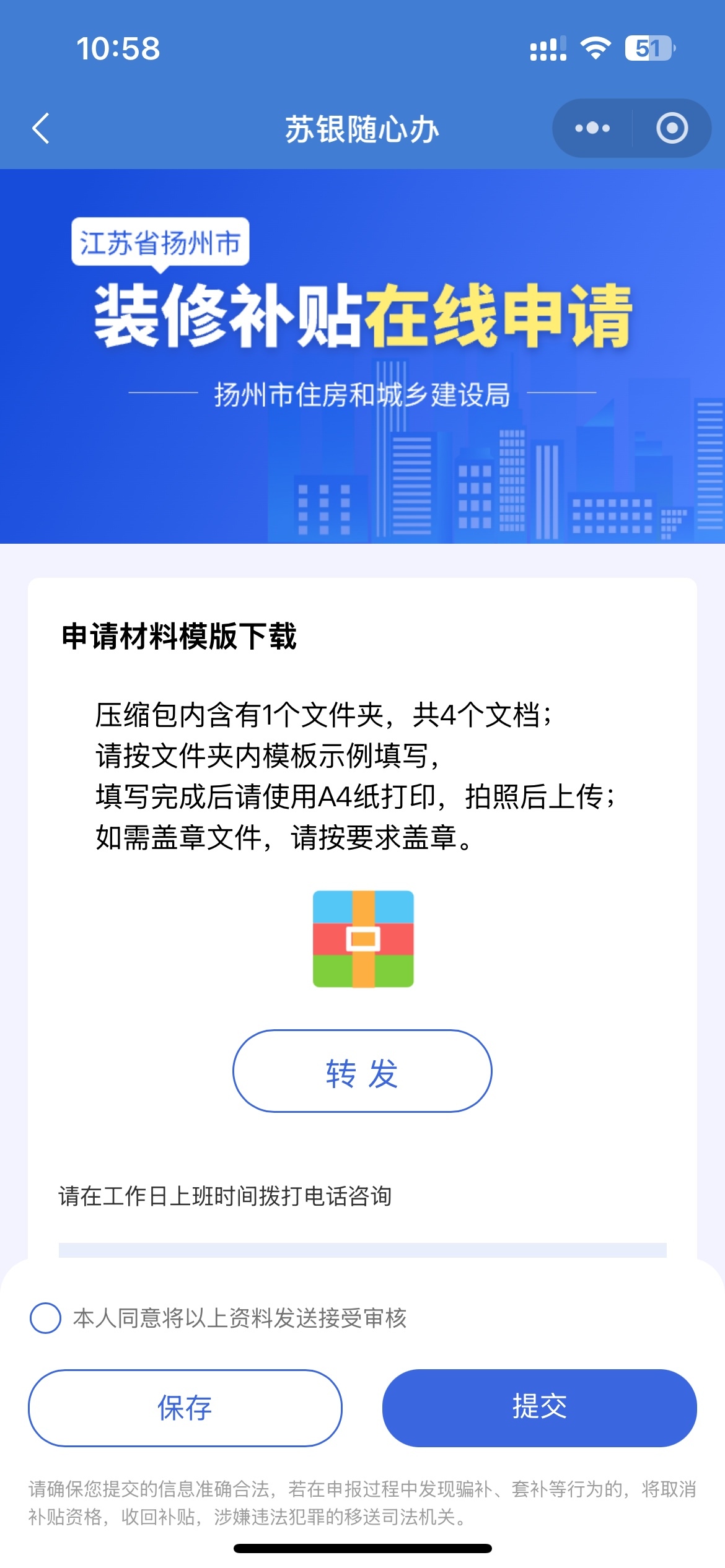Open the compressed template file icon
The height and width of the screenshot is (1568, 725).
point(363,939)
